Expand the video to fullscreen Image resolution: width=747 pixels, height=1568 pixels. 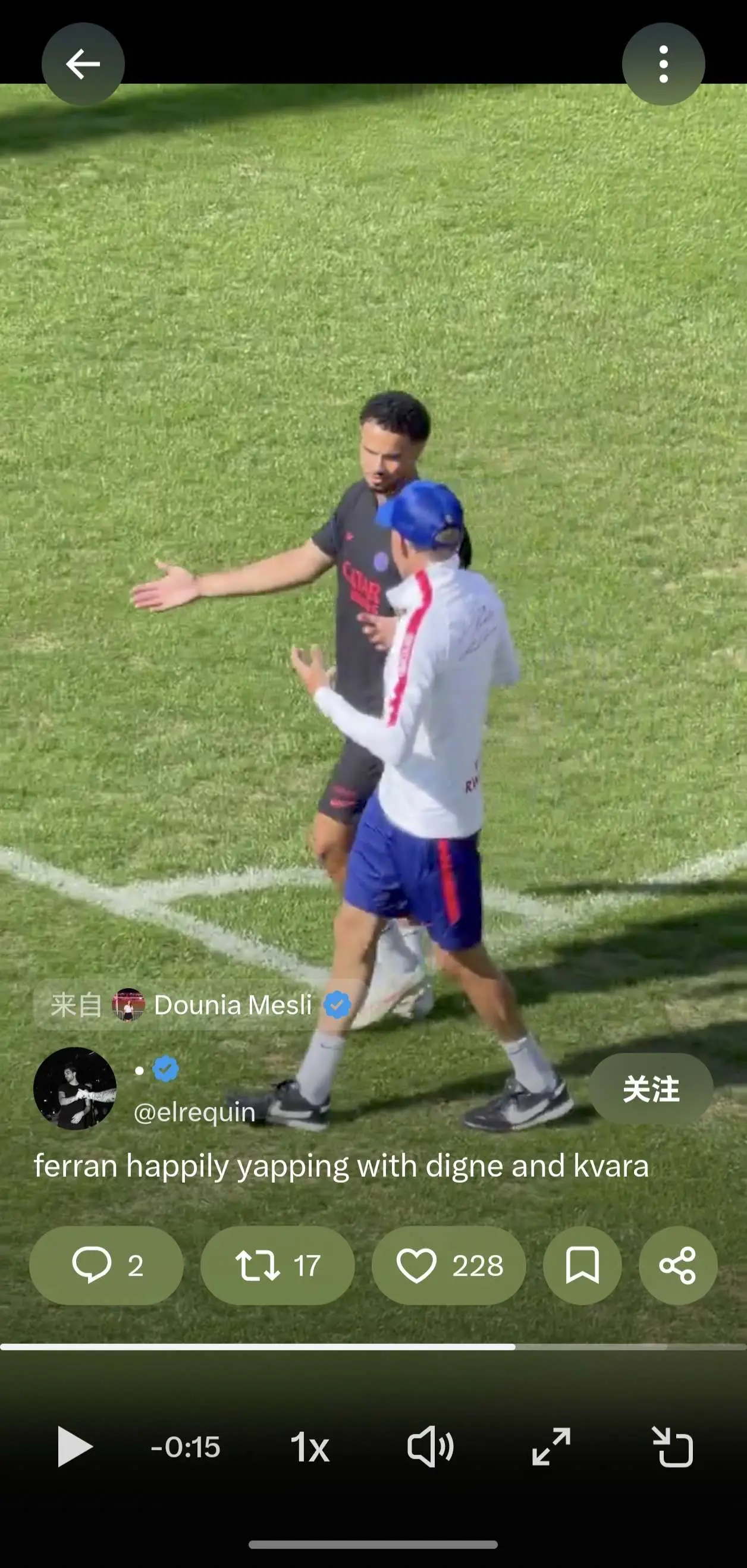coord(551,1446)
